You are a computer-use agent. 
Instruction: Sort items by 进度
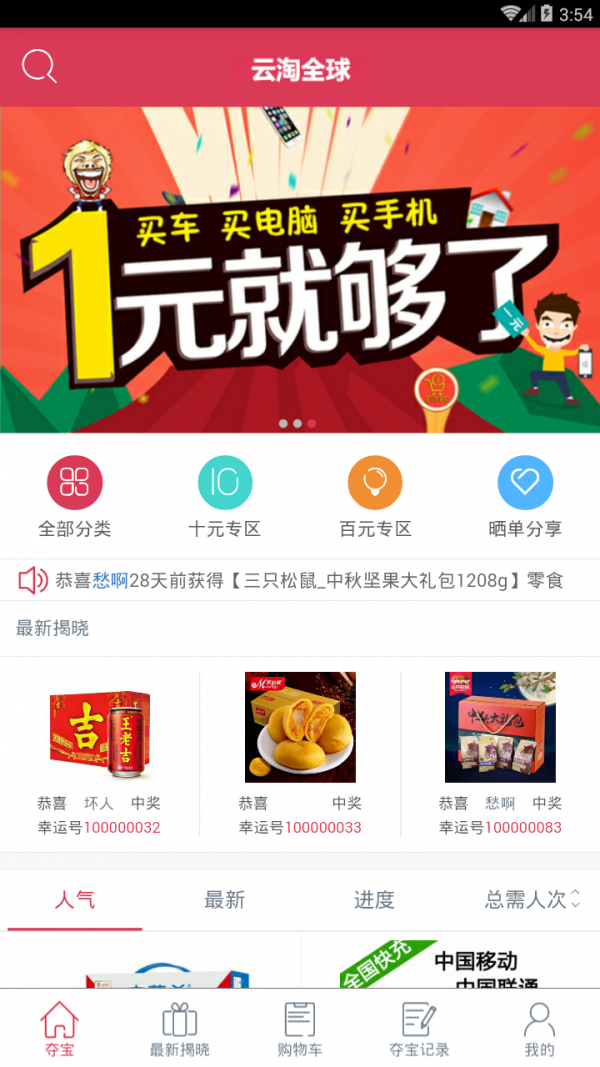point(374,900)
